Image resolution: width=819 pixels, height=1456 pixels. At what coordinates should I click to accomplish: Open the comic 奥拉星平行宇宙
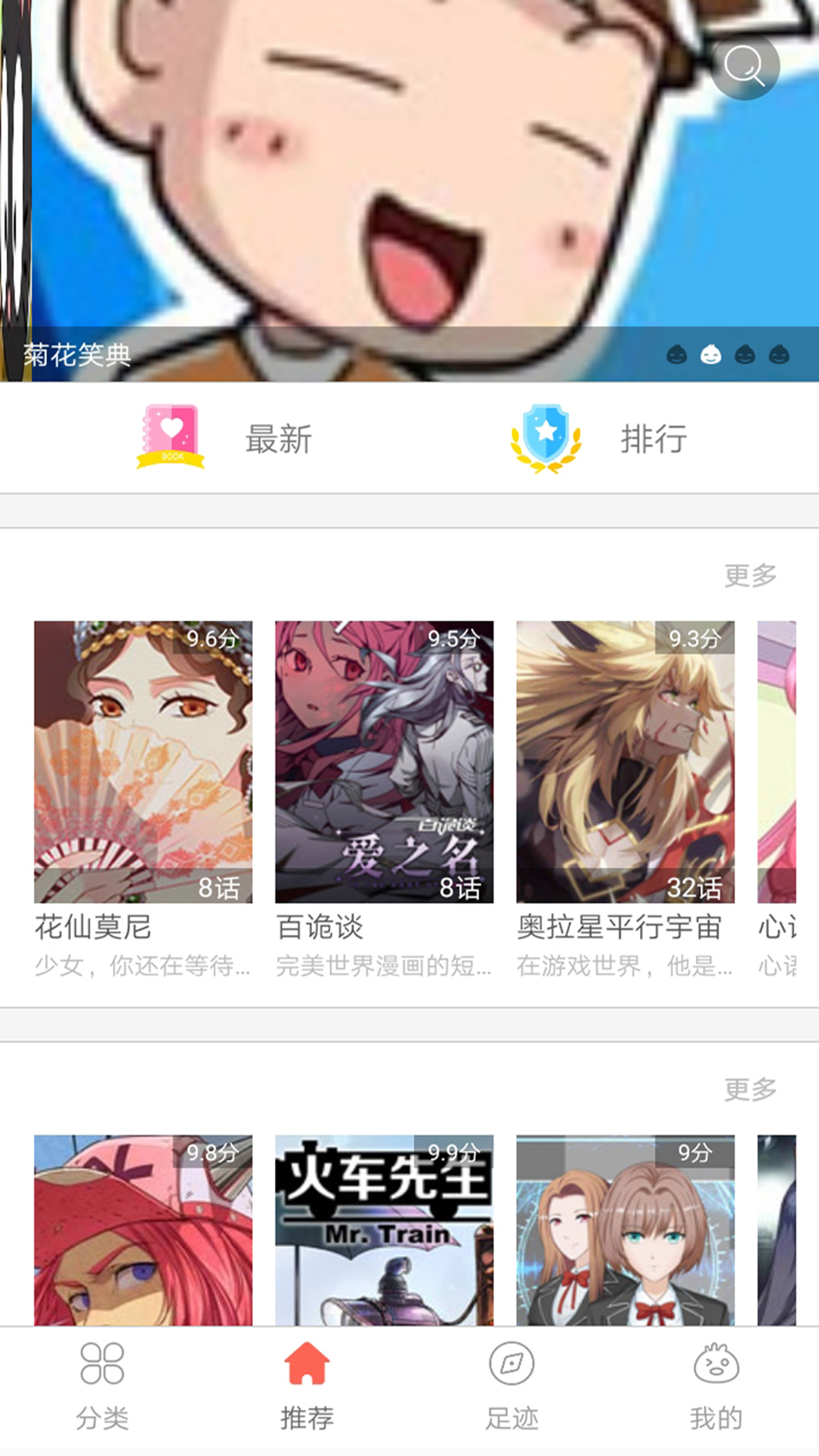pos(626,762)
